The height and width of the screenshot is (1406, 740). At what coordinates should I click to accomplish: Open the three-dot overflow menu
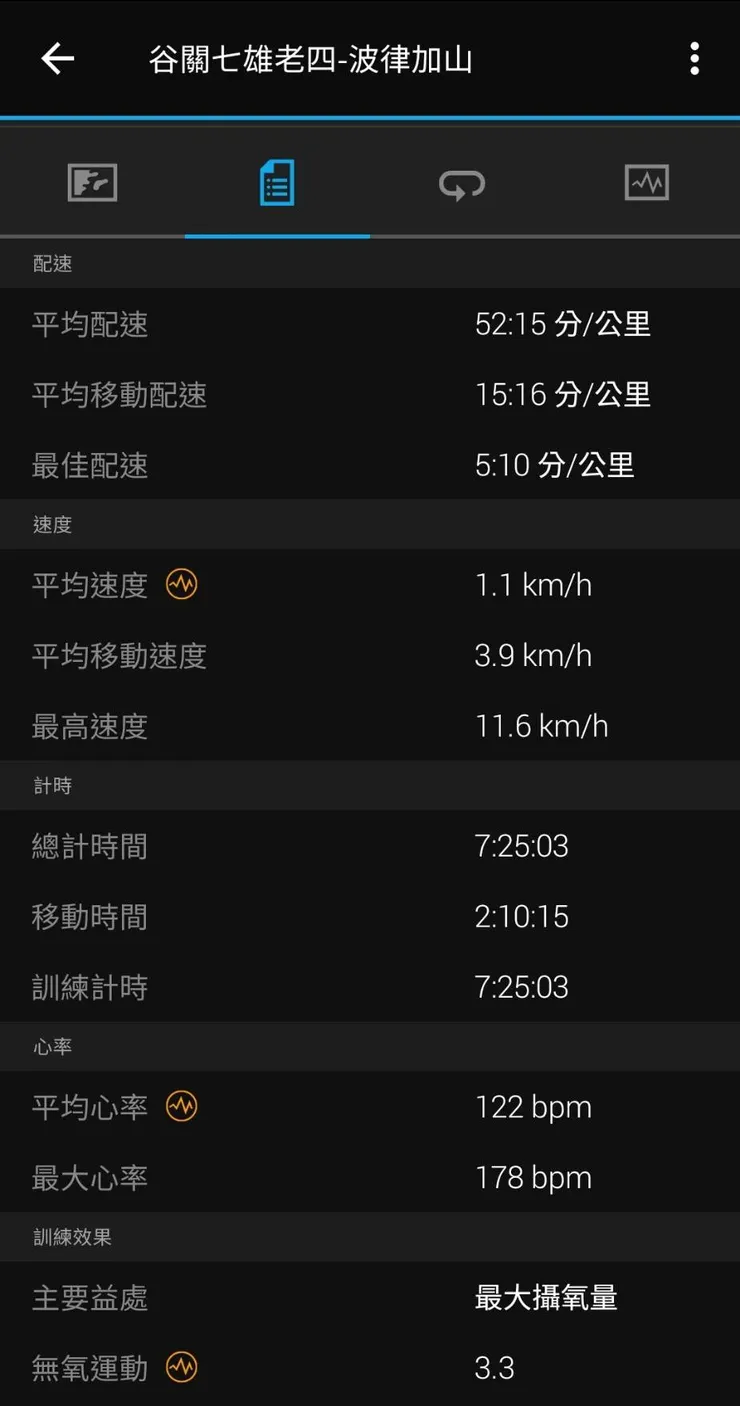694,59
